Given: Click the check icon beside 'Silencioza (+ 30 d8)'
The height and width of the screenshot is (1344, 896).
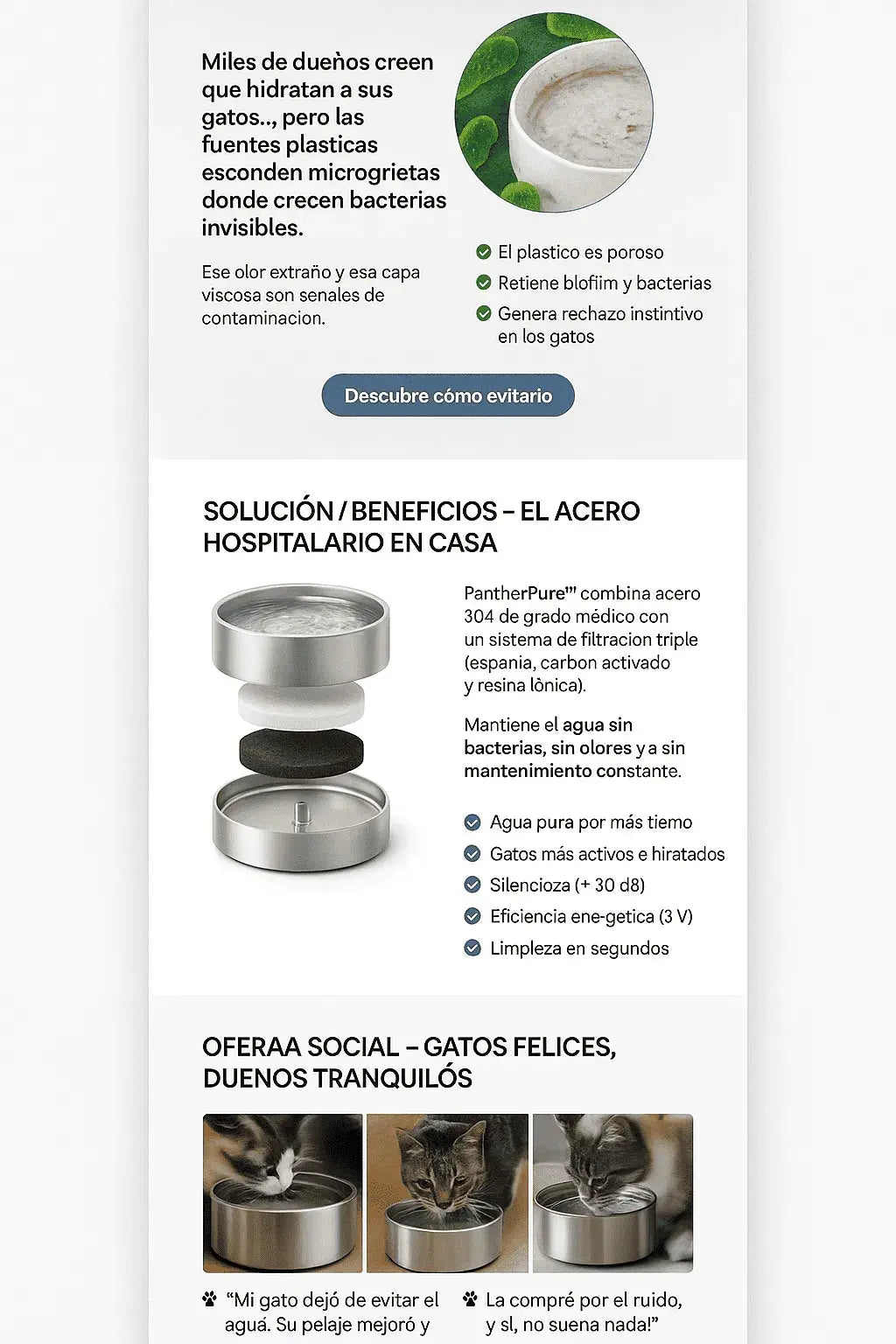Looking at the screenshot, I should click(x=472, y=885).
